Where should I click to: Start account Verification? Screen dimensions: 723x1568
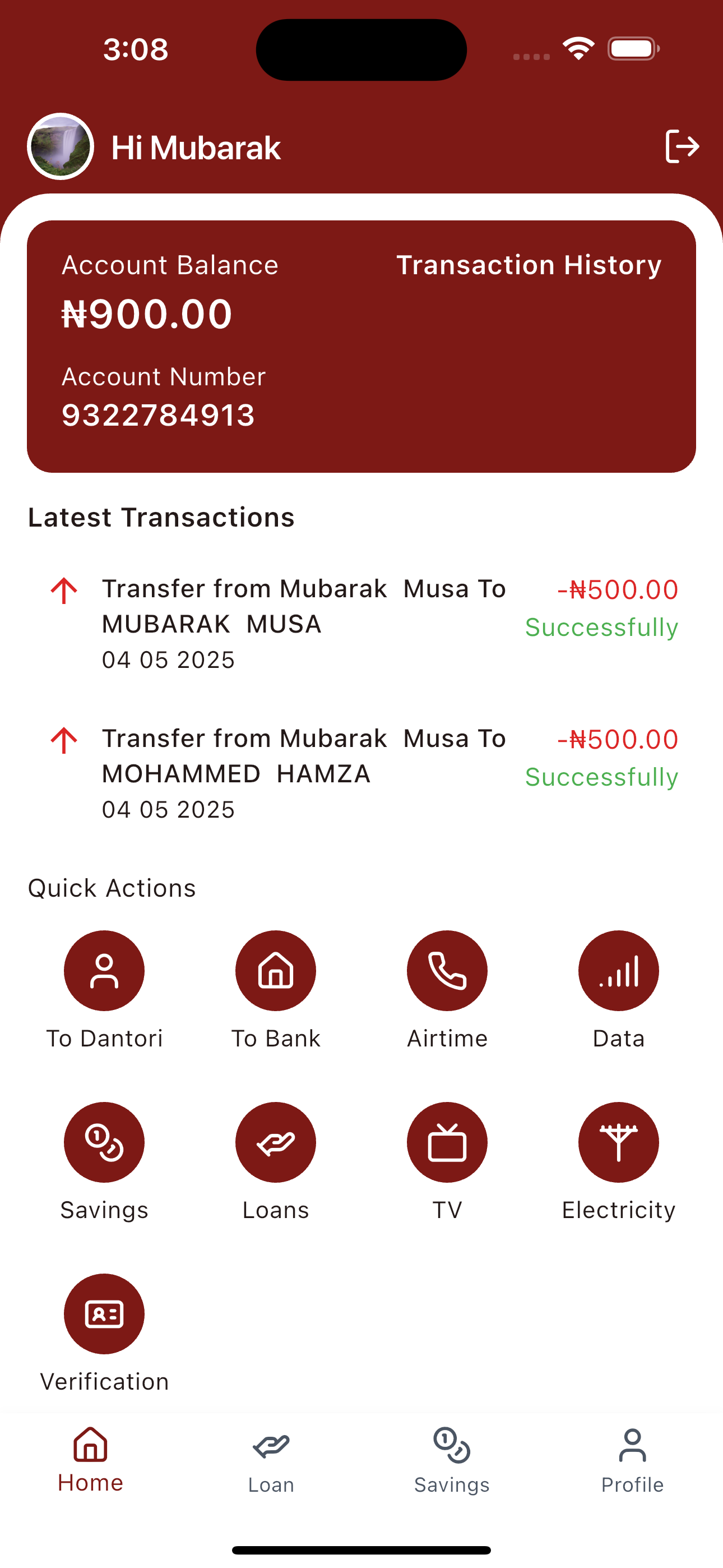pyautogui.click(x=104, y=1314)
